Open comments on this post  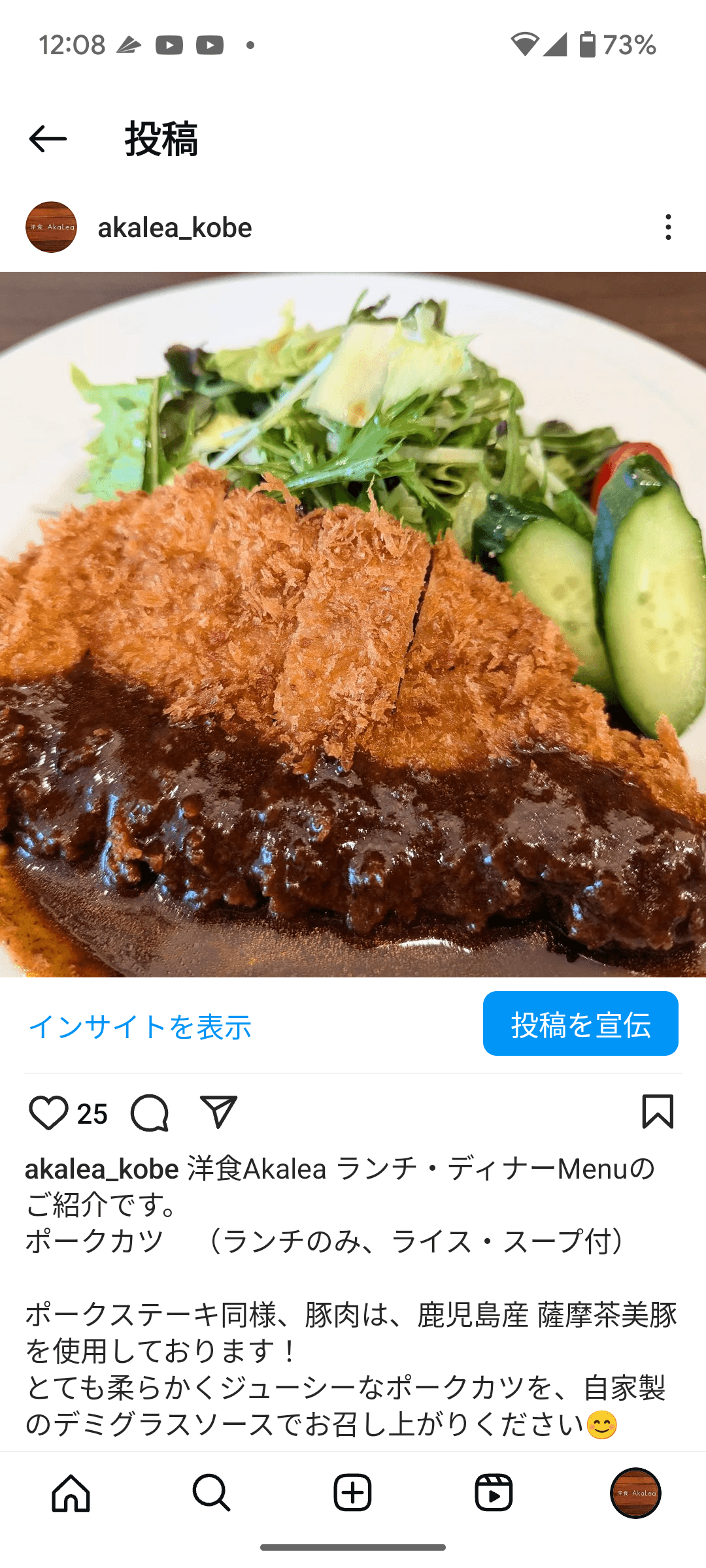(x=150, y=1113)
